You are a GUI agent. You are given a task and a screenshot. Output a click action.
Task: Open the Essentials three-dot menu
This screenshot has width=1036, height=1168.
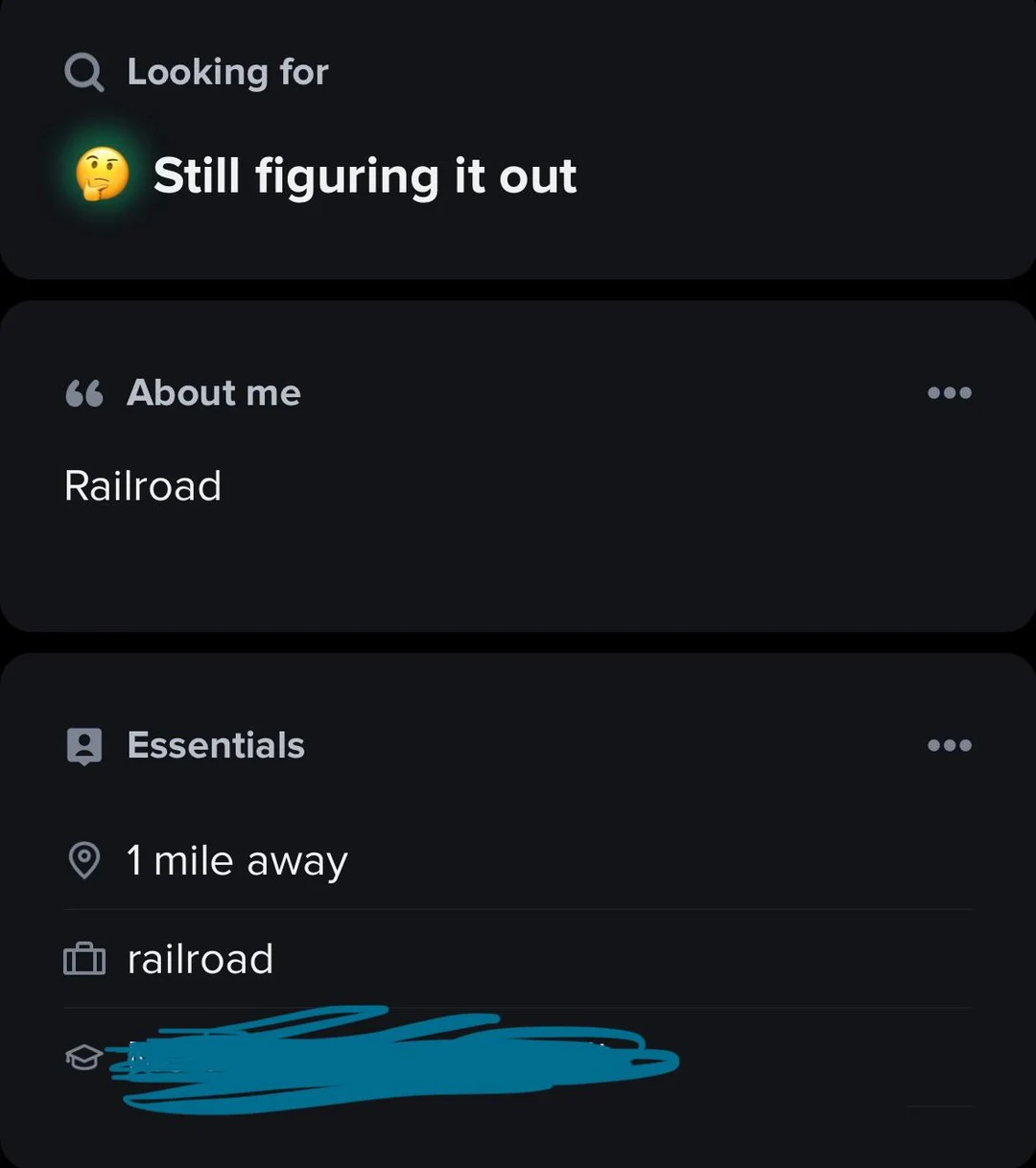[950, 745]
